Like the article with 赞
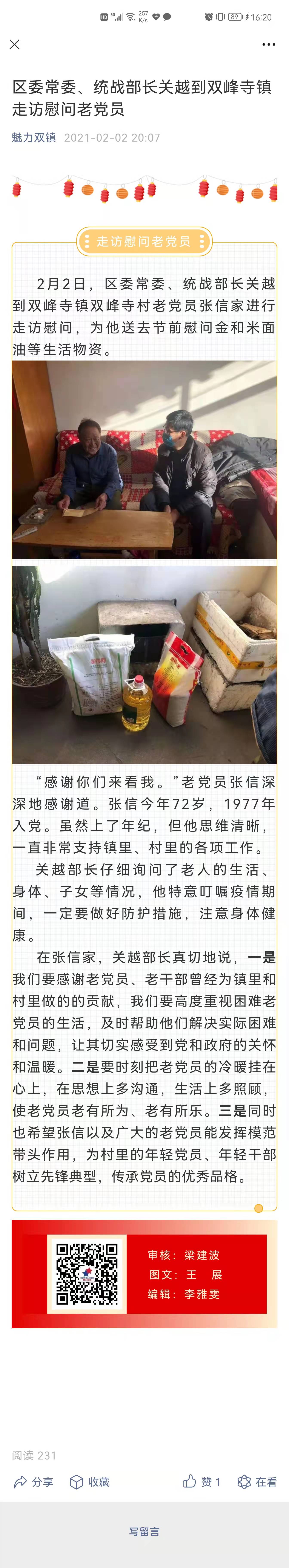This screenshot has width=289, height=1568. tap(202, 1482)
